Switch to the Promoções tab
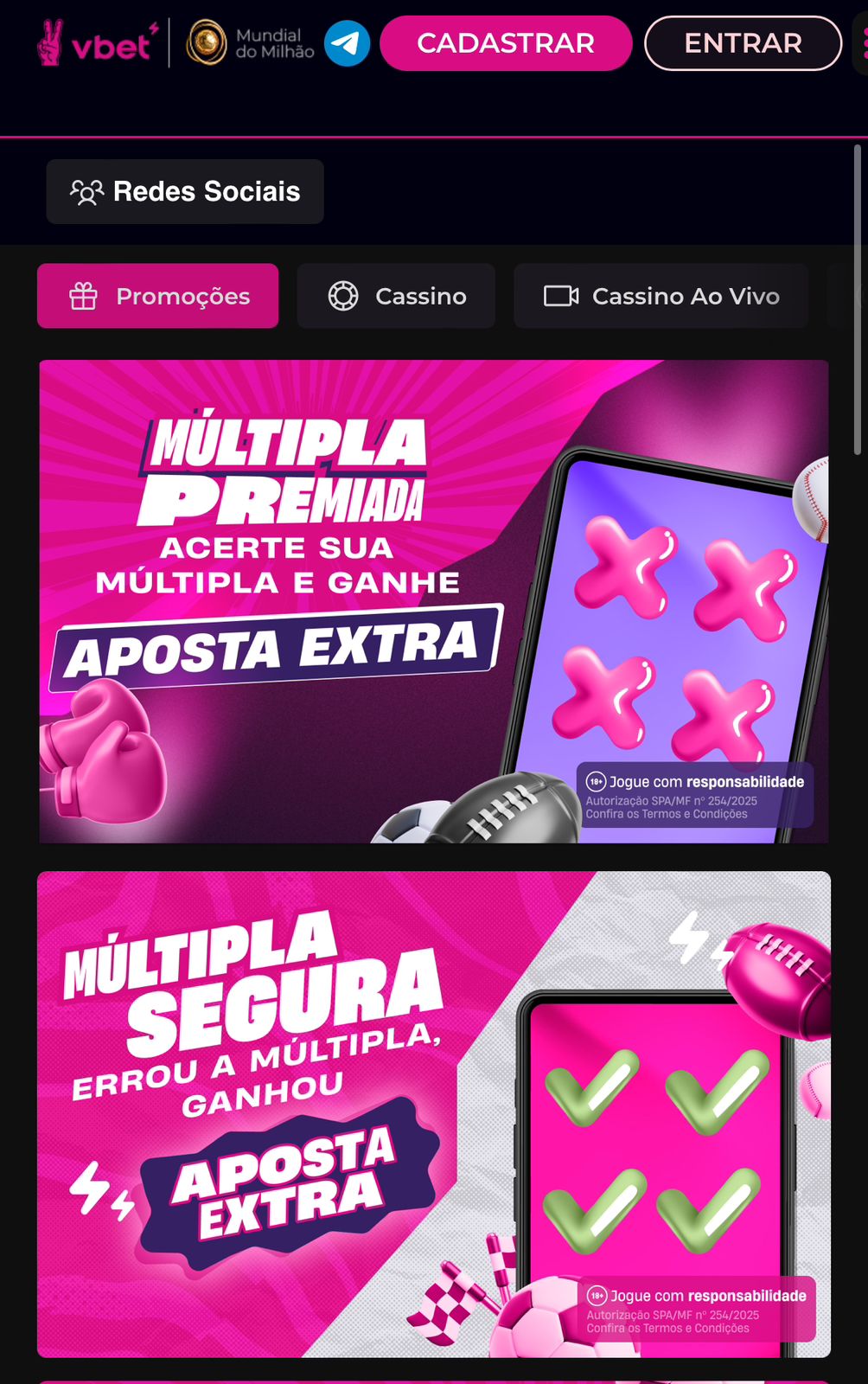The width and height of the screenshot is (868, 1384). point(157,296)
